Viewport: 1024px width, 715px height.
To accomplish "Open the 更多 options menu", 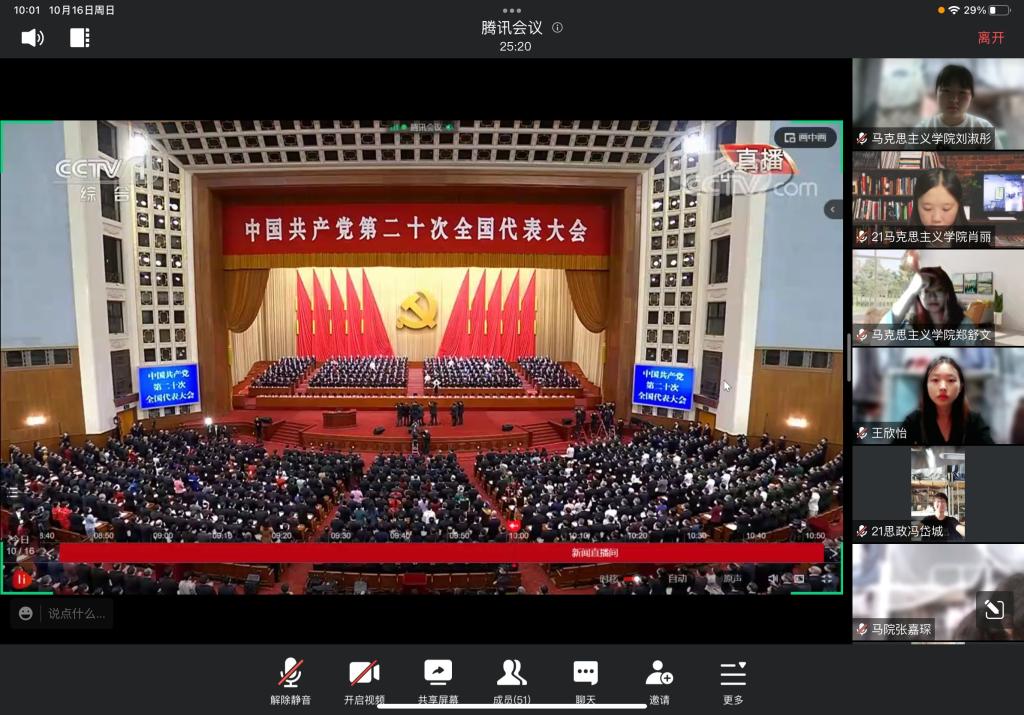I will (x=733, y=682).
